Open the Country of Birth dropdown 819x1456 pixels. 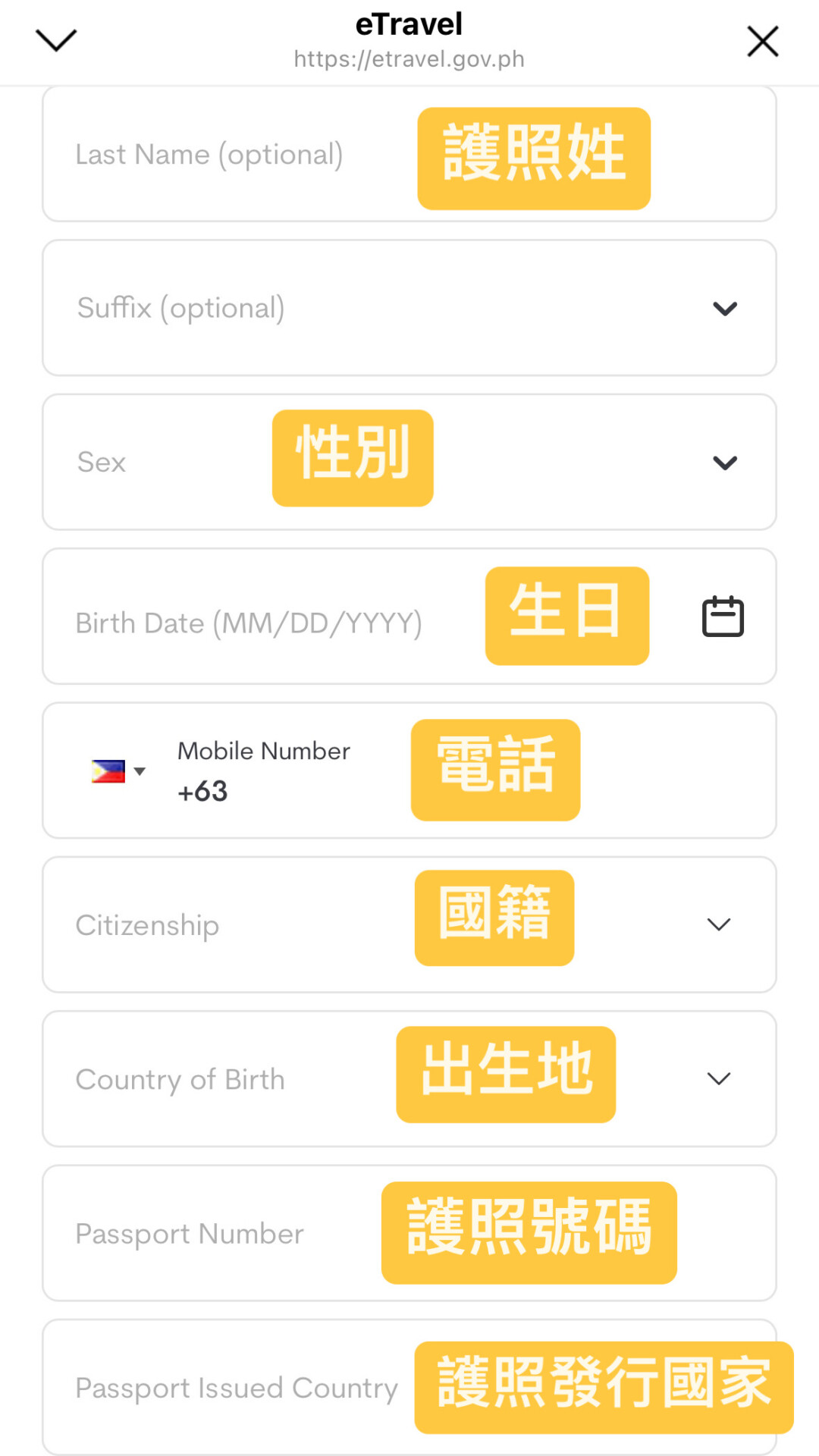pyautogui.click(x=717, y=1078)
